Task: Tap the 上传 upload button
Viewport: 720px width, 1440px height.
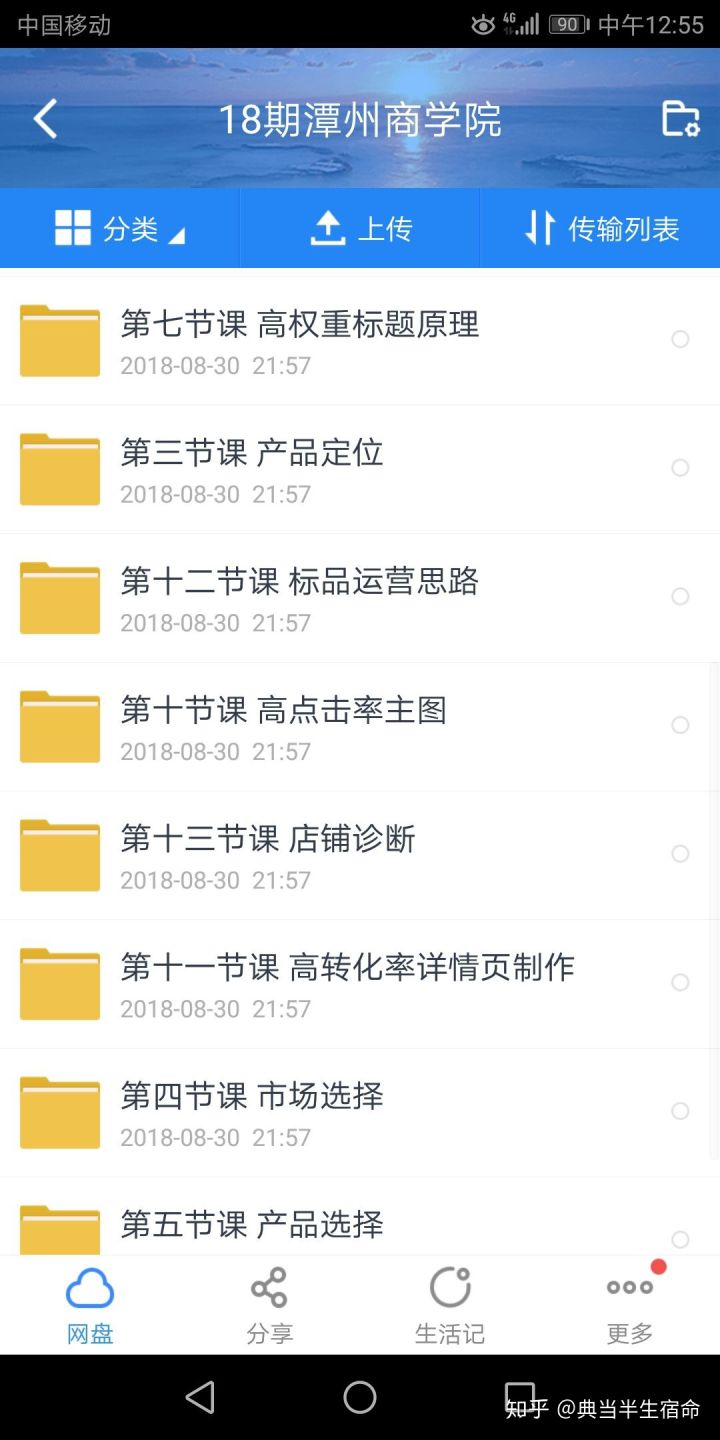Action: [x=360, y=229]
